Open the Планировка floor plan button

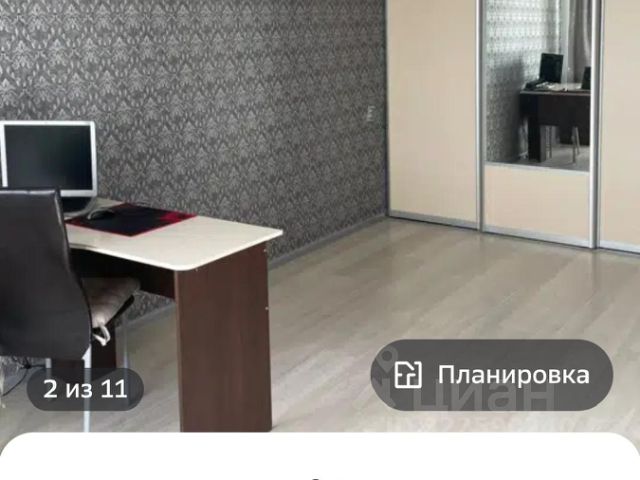pos(491,375)
